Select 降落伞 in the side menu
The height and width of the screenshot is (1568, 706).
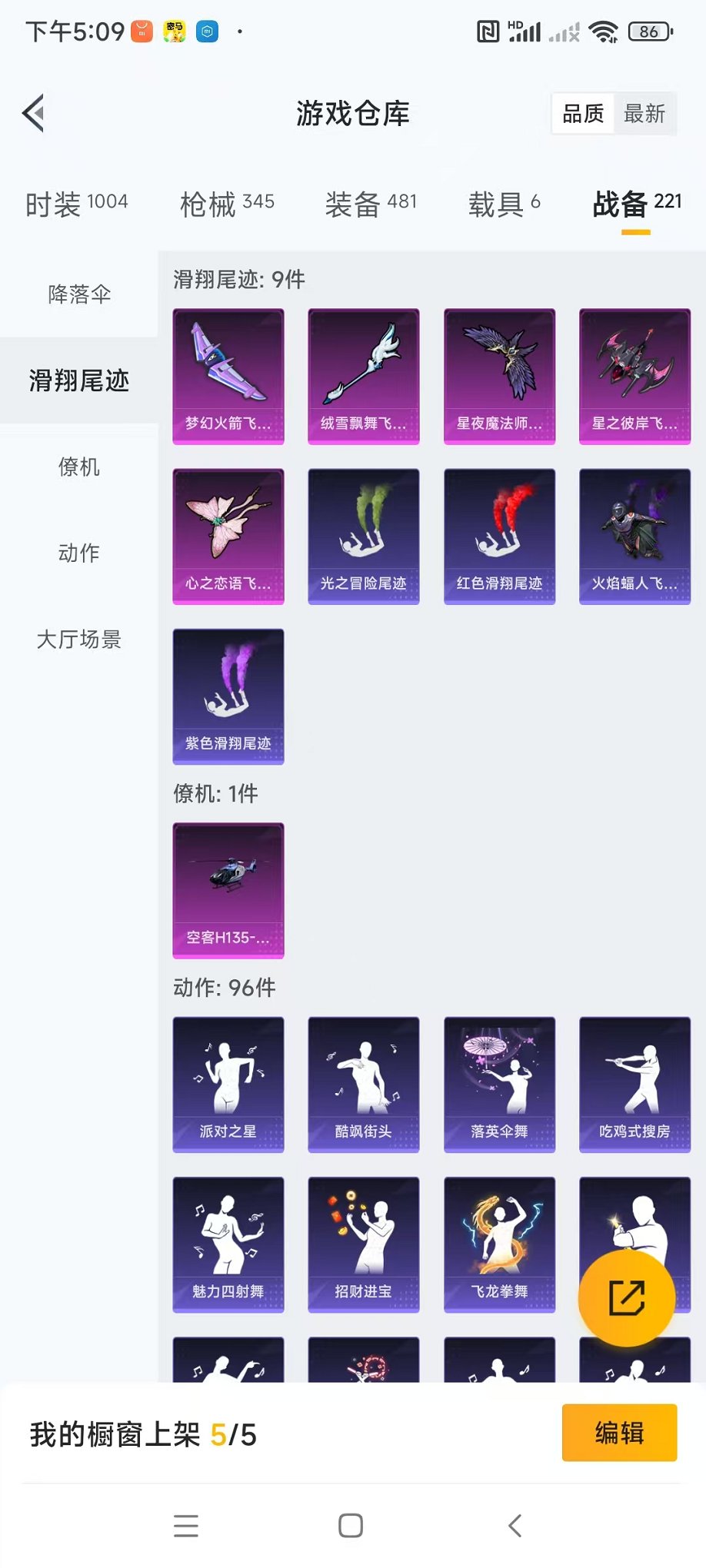point(79,294)
